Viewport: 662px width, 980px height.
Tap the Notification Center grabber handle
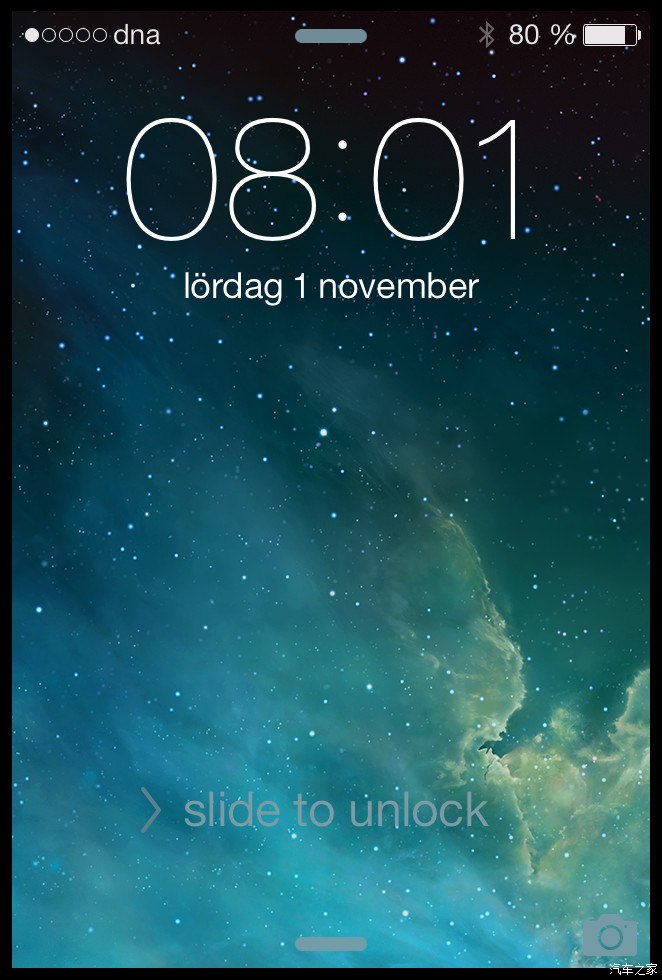pyautogui.click(x=331, y=36)
